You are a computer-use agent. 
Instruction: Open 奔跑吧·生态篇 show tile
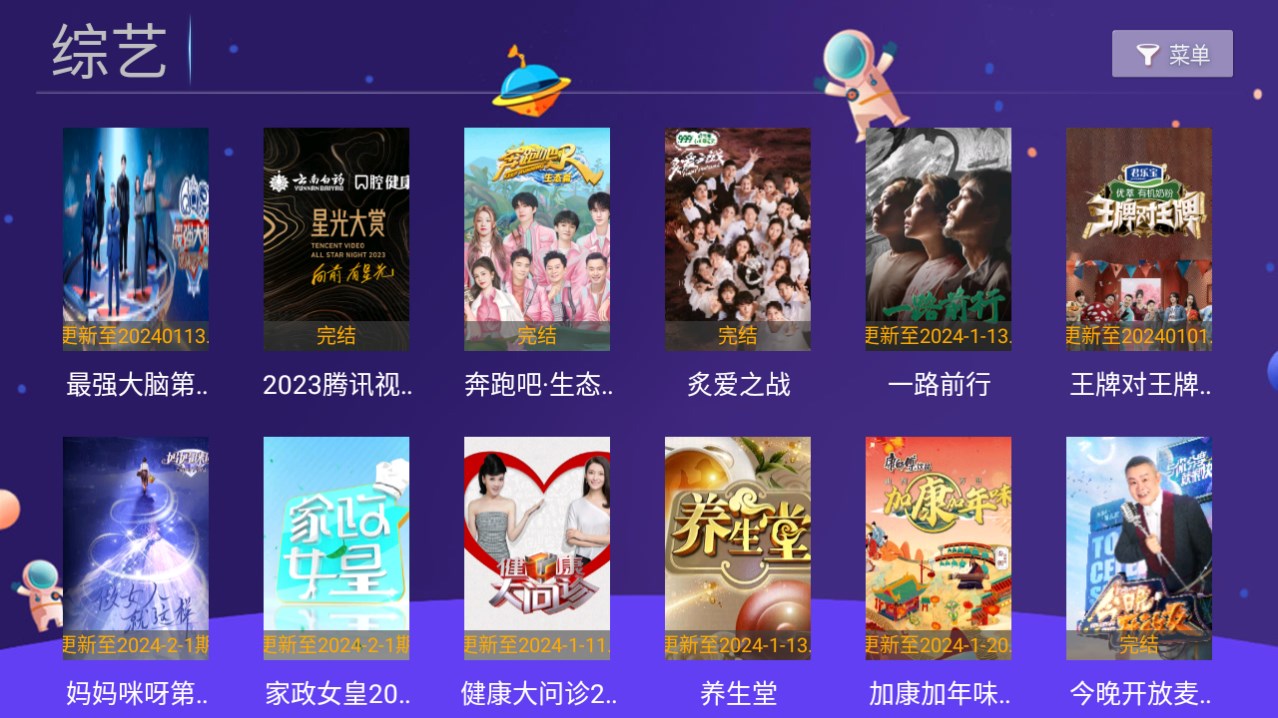[x=537, y=239]
